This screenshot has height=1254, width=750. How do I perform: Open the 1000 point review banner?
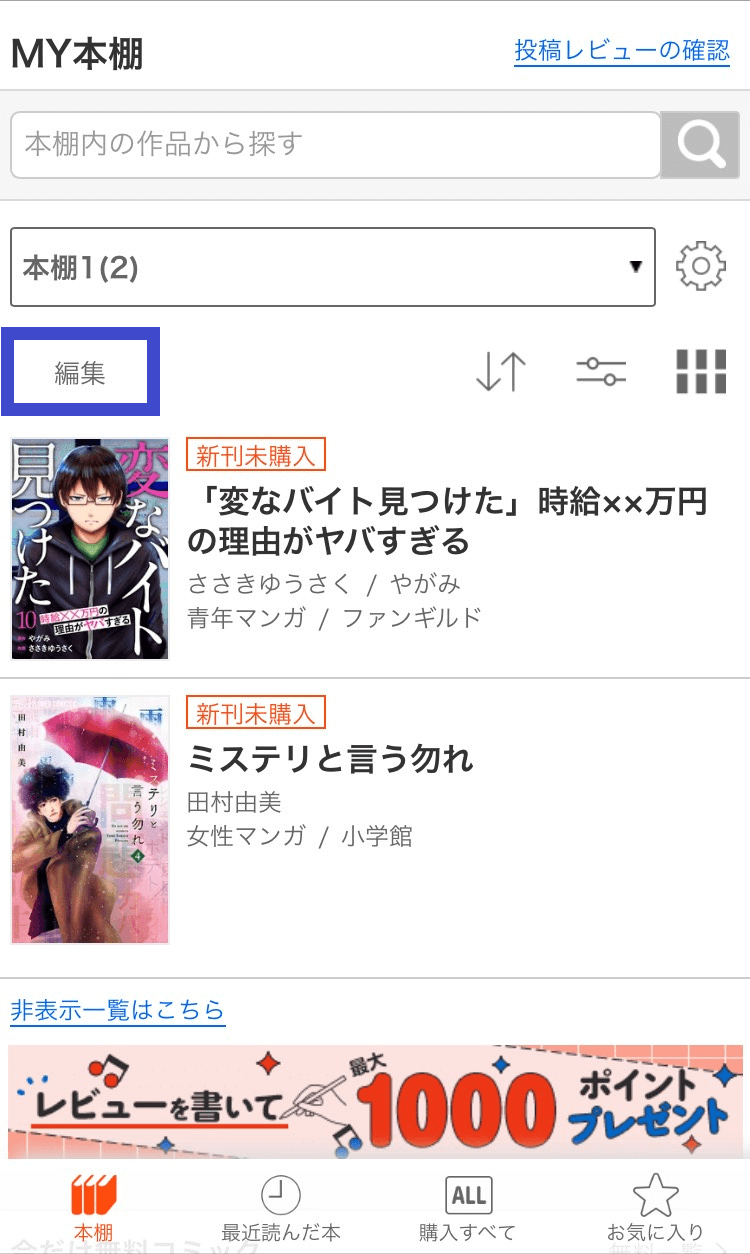(375, 1100)
